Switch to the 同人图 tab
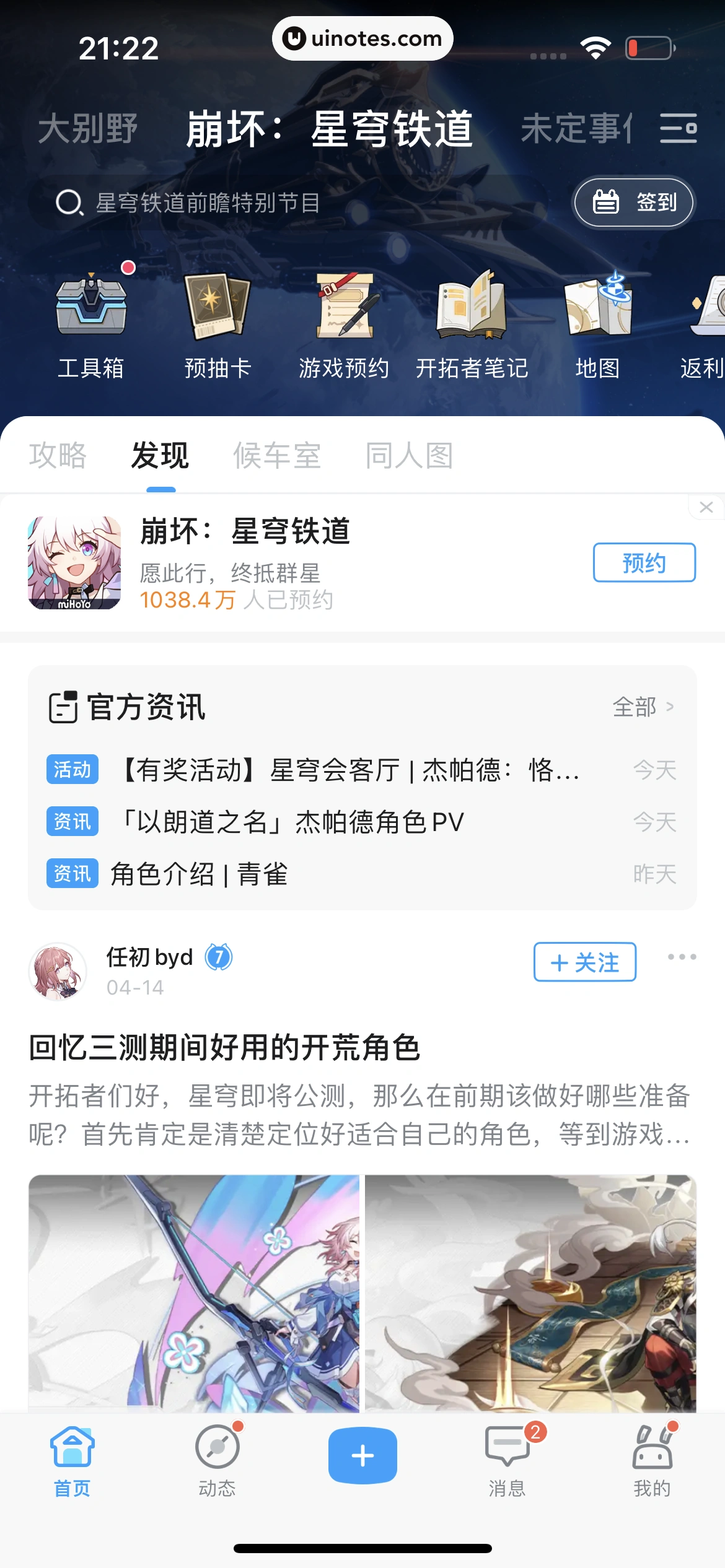 click(409, 456)
